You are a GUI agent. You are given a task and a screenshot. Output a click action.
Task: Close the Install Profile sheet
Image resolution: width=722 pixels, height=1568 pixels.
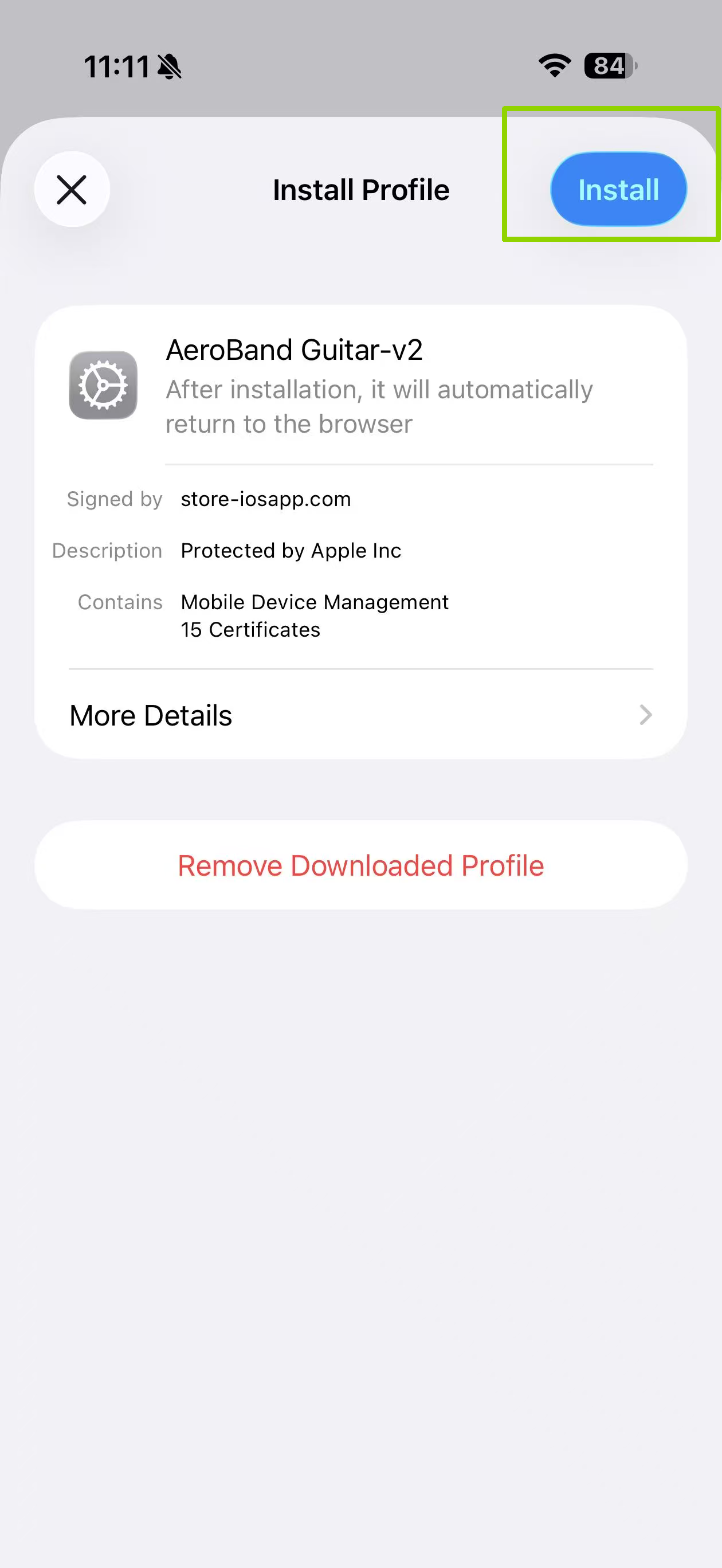coord(72,189)
